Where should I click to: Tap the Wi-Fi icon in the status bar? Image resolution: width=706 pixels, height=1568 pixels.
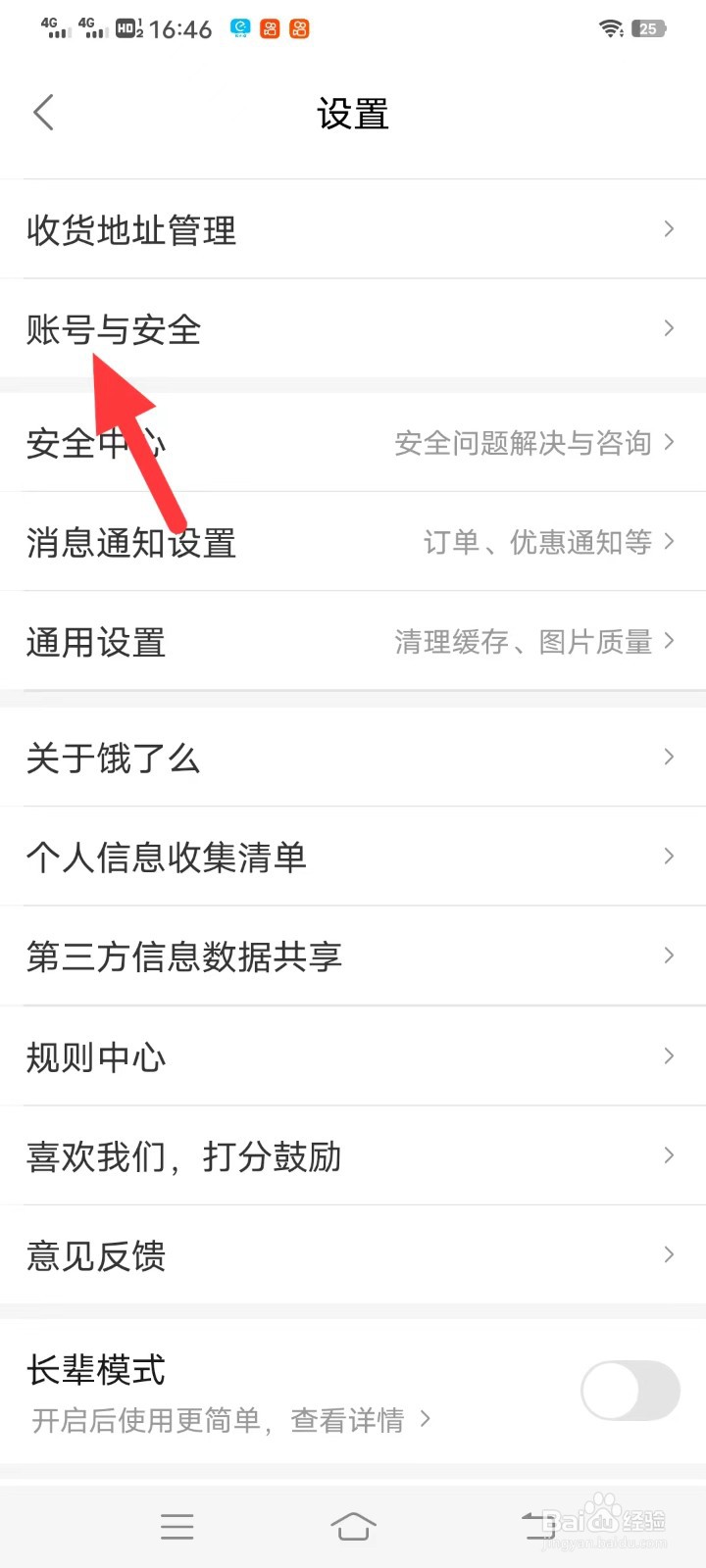[x=610, y=29]
